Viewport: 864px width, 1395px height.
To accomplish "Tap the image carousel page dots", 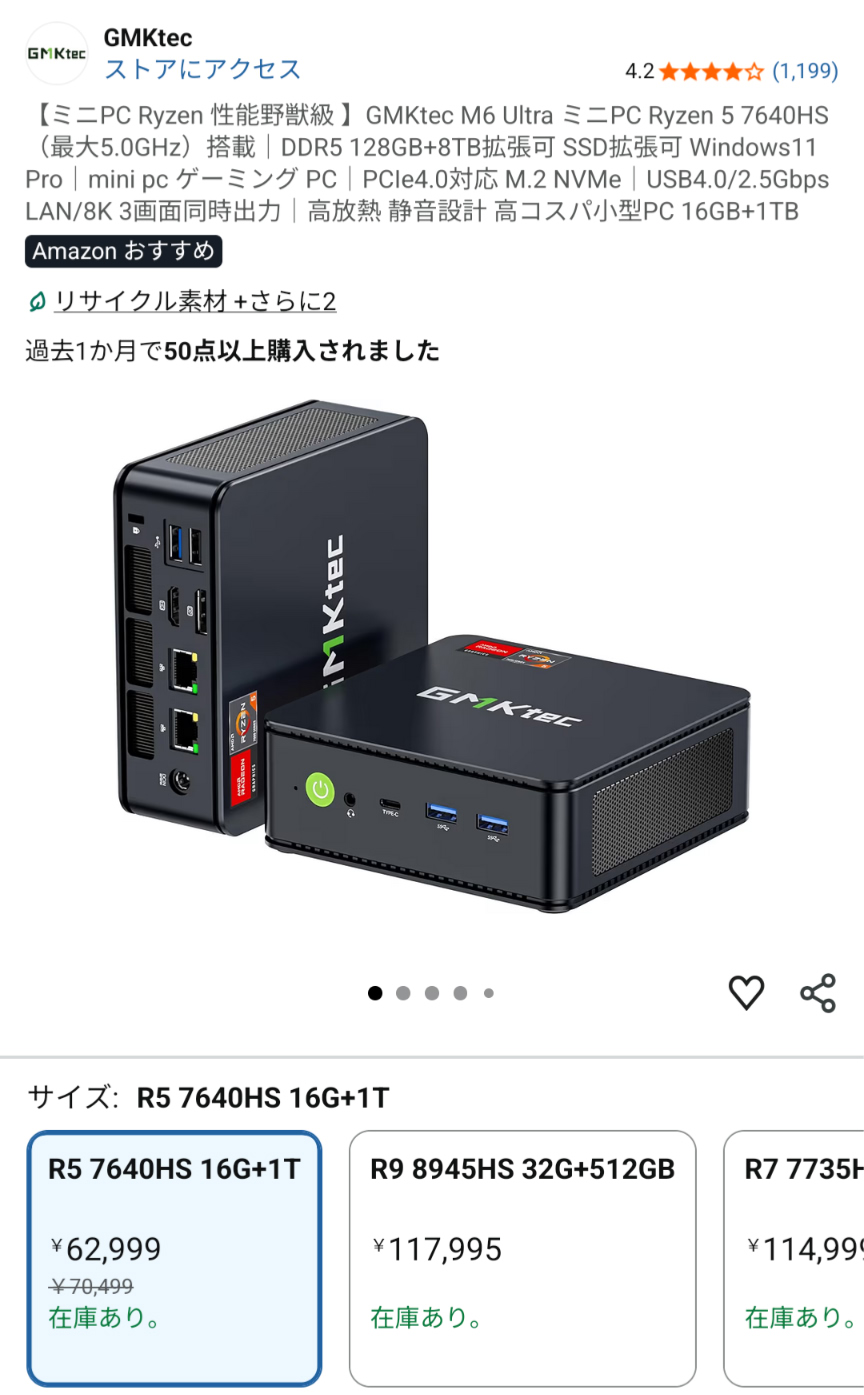I will coord(431,993).
